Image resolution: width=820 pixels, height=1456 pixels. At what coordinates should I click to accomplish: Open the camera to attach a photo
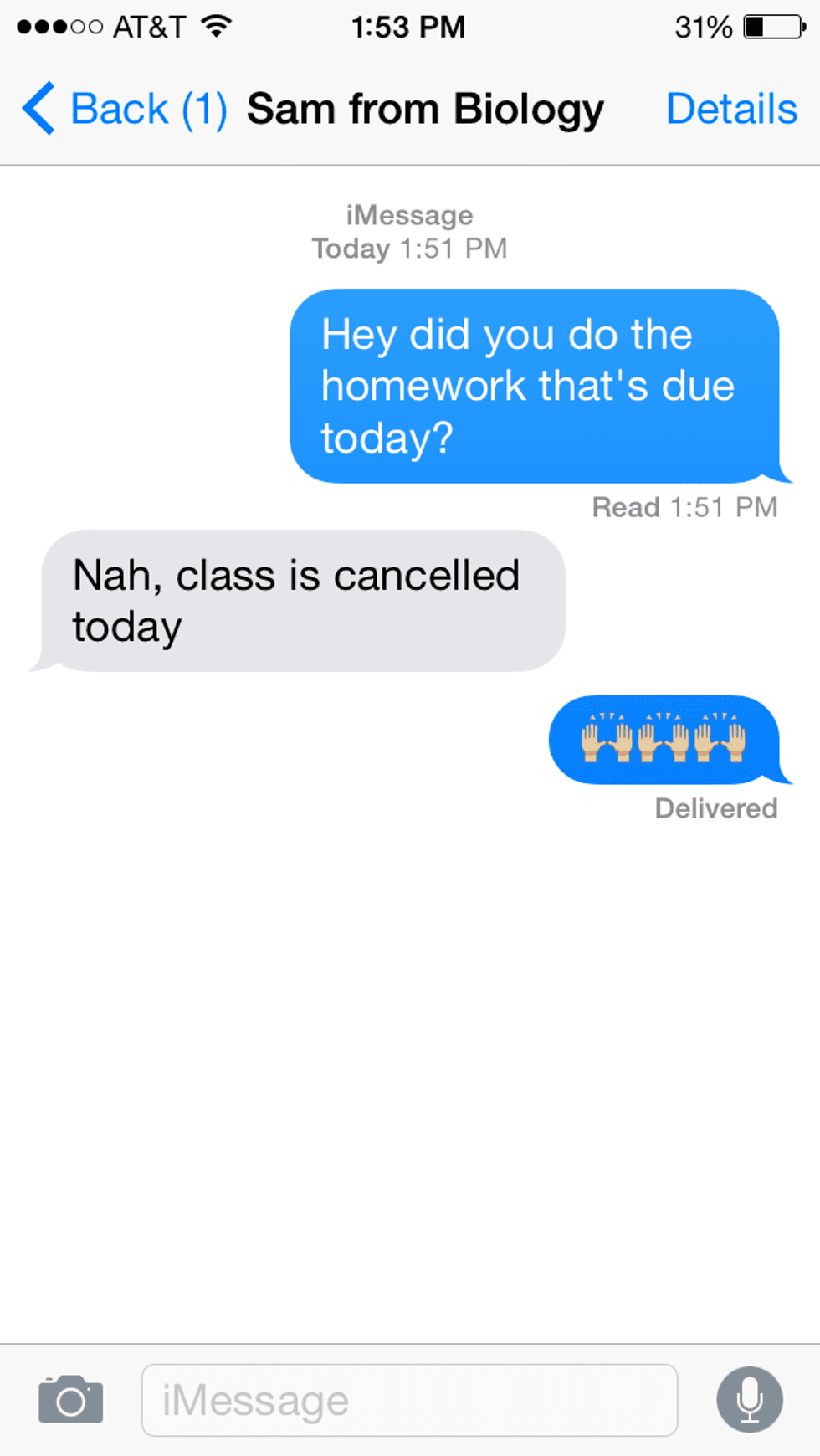click(71, 1399)
